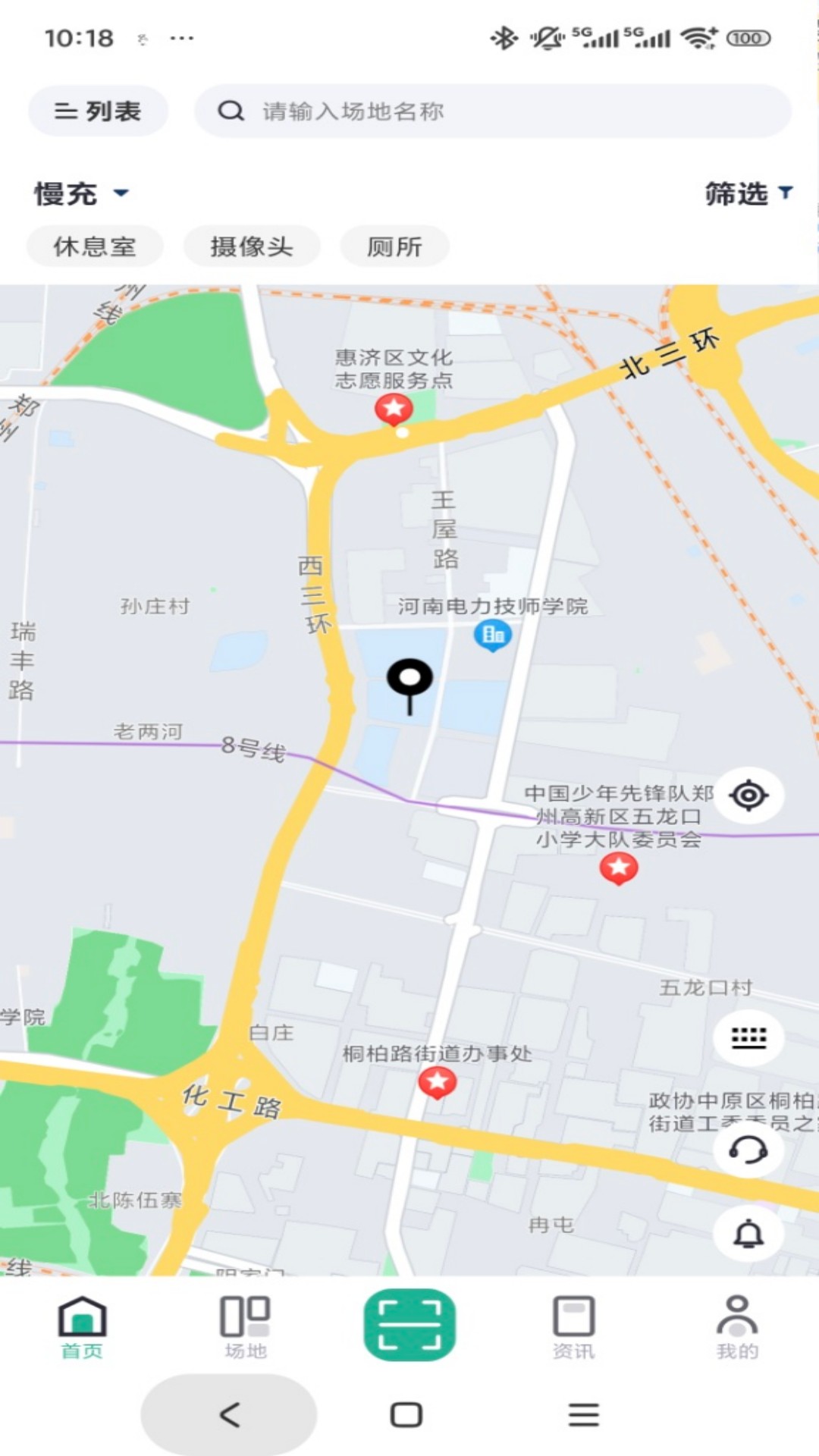
Task: Select the 厕所 filter chip
Action: tap(394, 246)
